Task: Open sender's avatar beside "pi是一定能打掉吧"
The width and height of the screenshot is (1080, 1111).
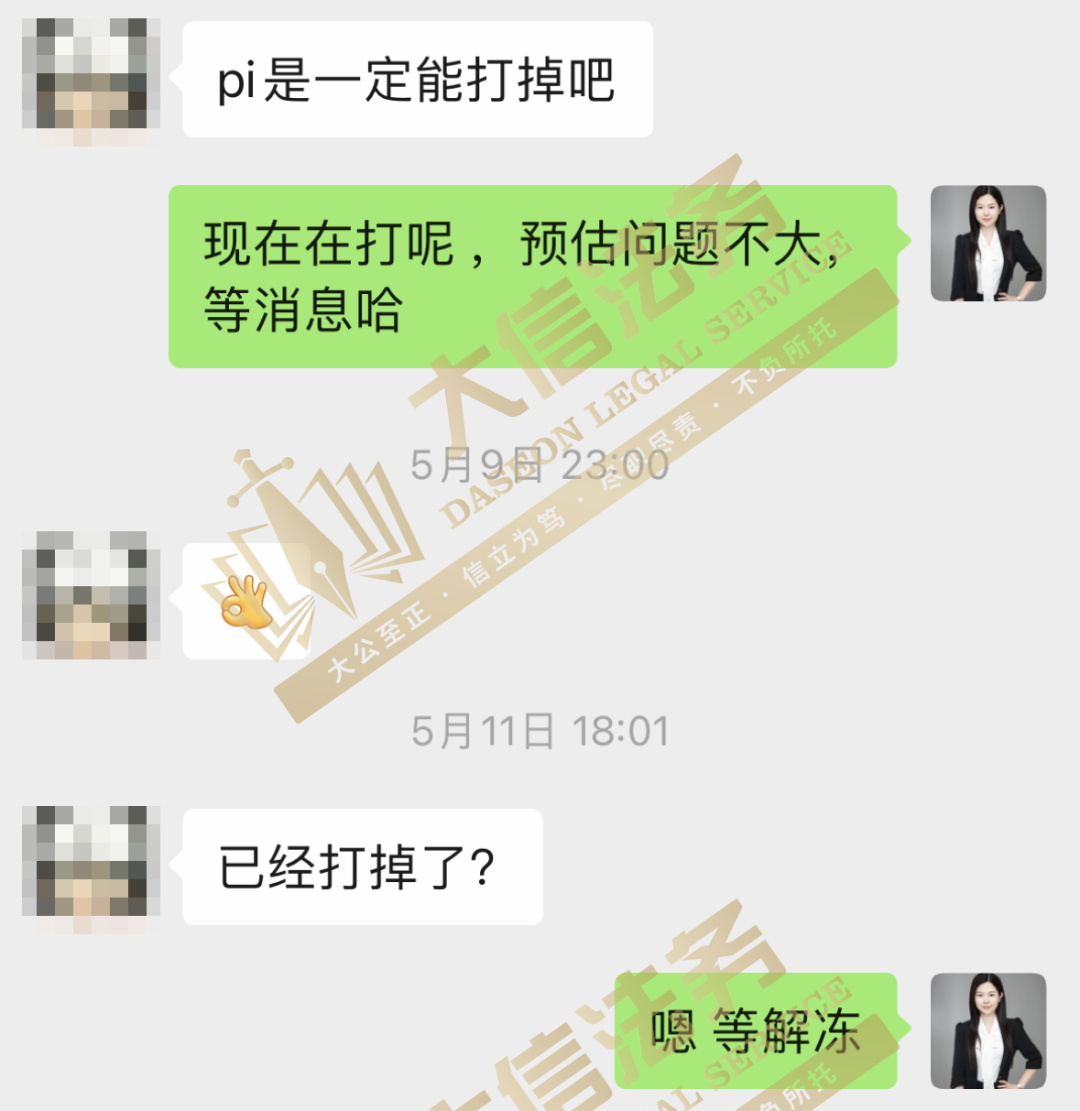Action: pos(91,78)
